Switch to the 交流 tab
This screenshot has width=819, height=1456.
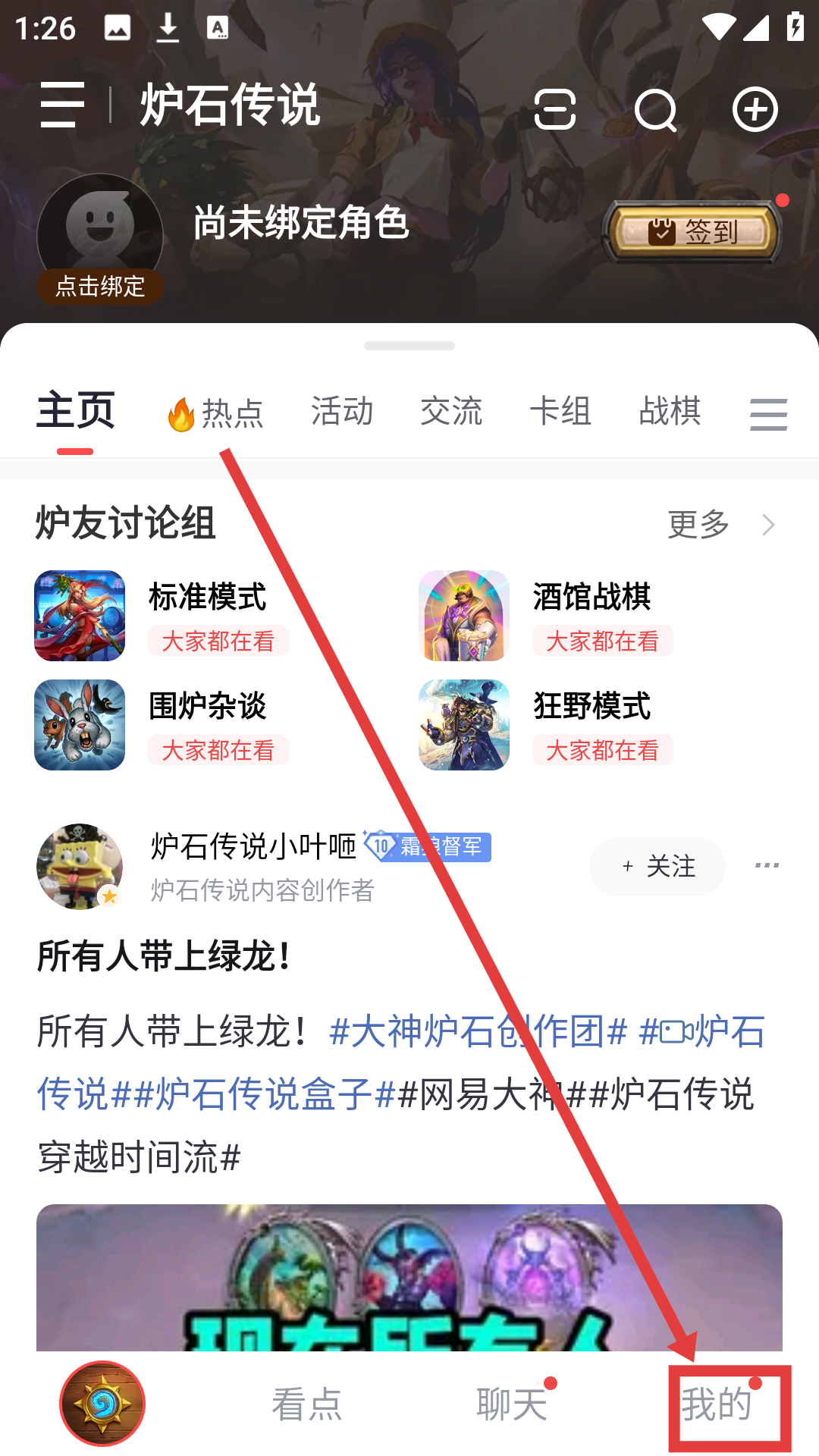click(451, 412)
